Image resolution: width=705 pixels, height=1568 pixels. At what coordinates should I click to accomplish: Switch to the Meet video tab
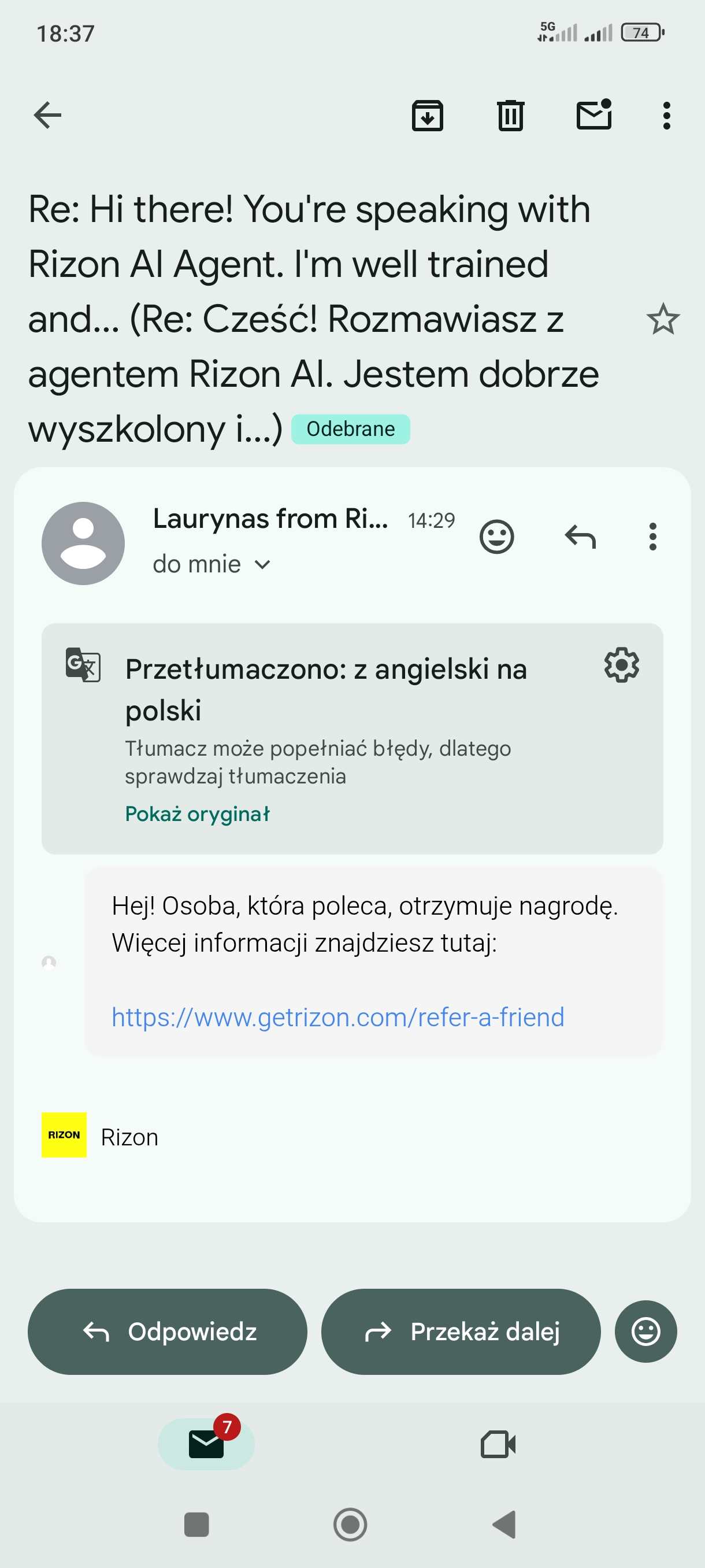(498, 1444)
